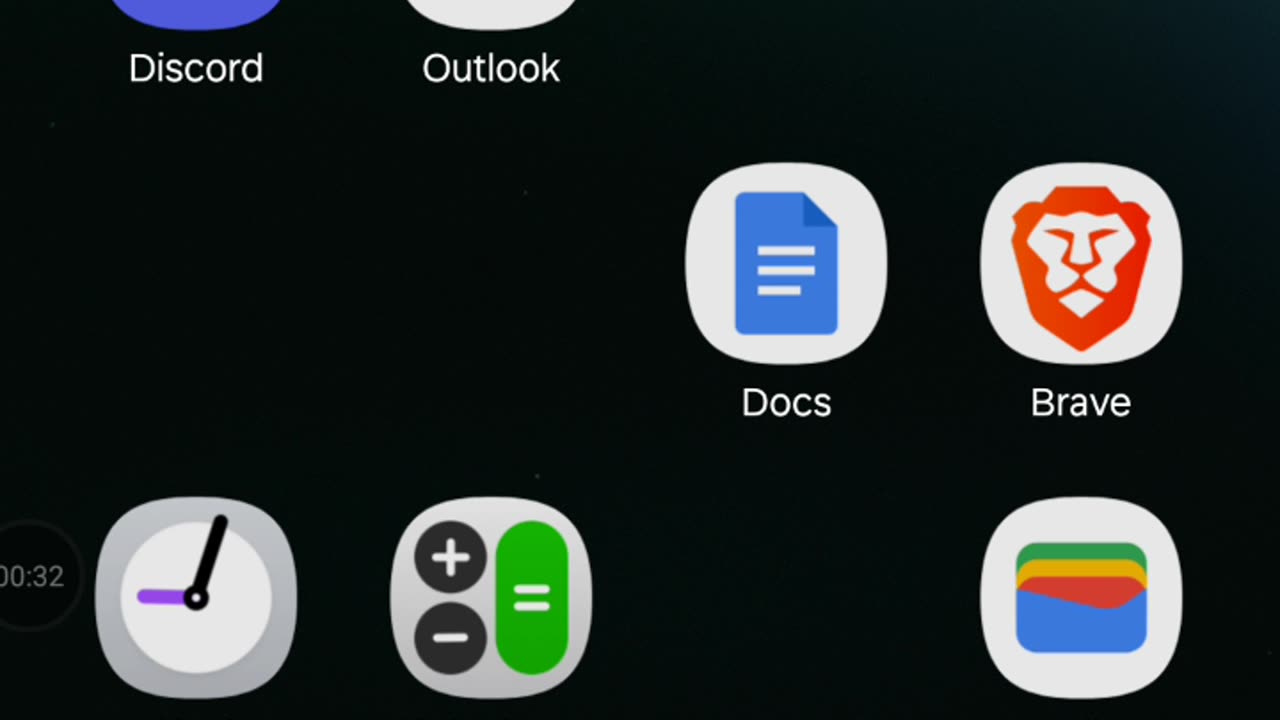Image resolution: width=1280 pixels, height=720 pixels.
Task: Launch the Google Wallet app
Action: [x=1081, y=597]
